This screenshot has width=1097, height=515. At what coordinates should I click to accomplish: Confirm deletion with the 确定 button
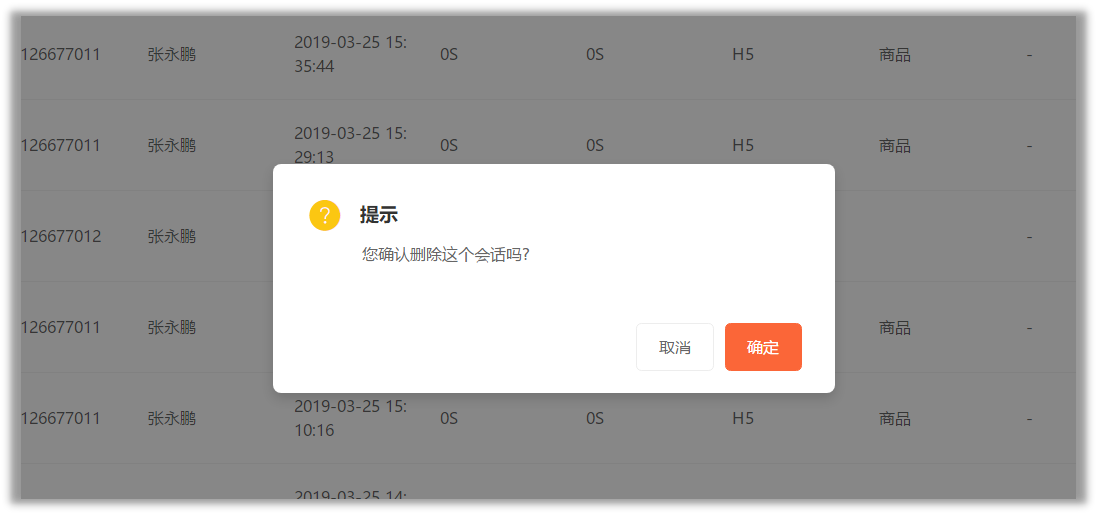(x=763, y=347)
